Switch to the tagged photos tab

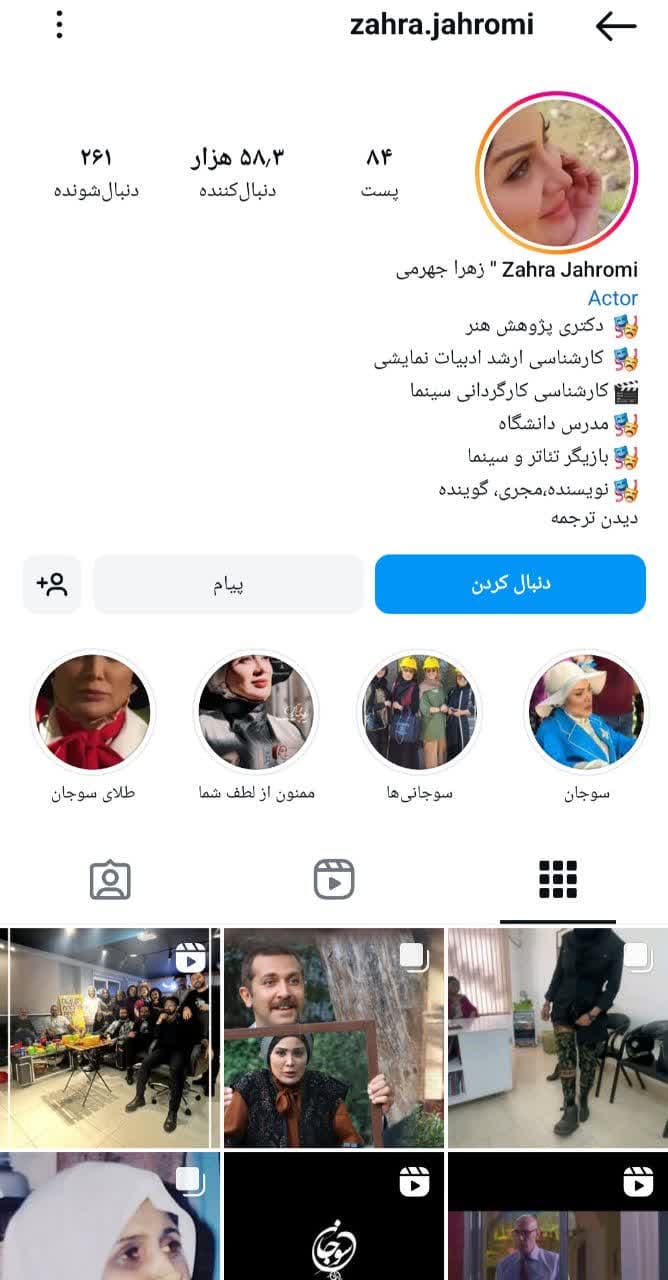point(110,879)
